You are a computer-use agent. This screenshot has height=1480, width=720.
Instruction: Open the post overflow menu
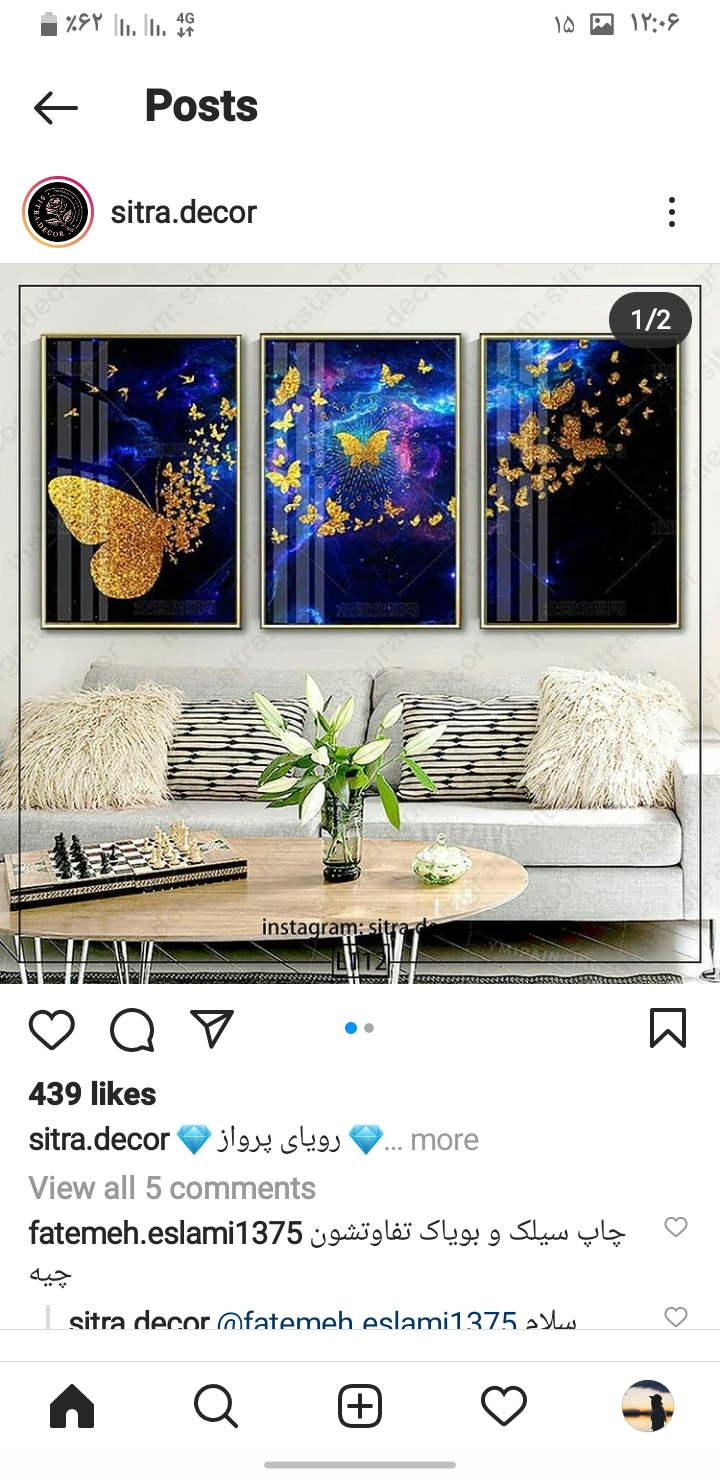click(x=671, y=212)
